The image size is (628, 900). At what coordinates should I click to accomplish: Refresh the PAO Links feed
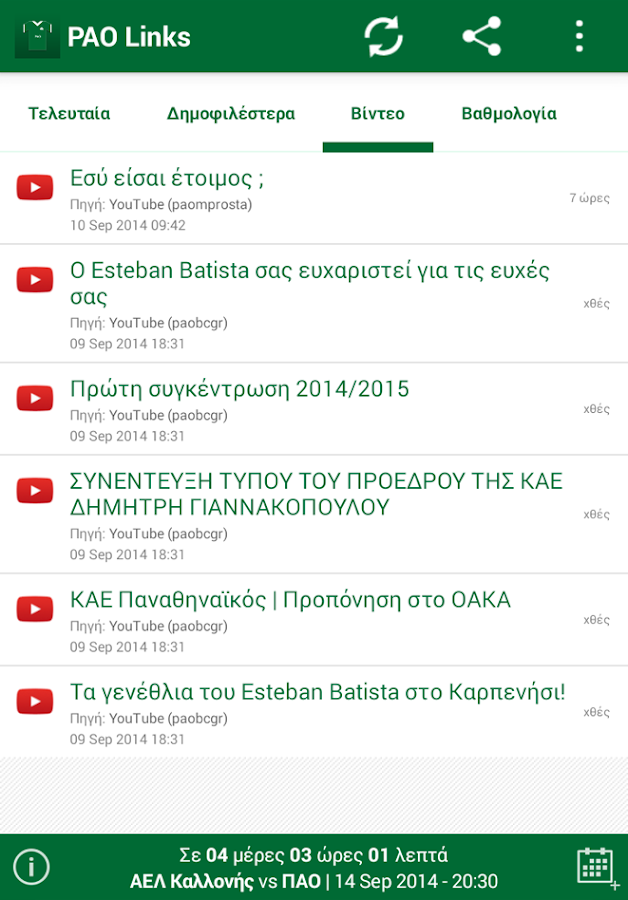coord(383,37)
